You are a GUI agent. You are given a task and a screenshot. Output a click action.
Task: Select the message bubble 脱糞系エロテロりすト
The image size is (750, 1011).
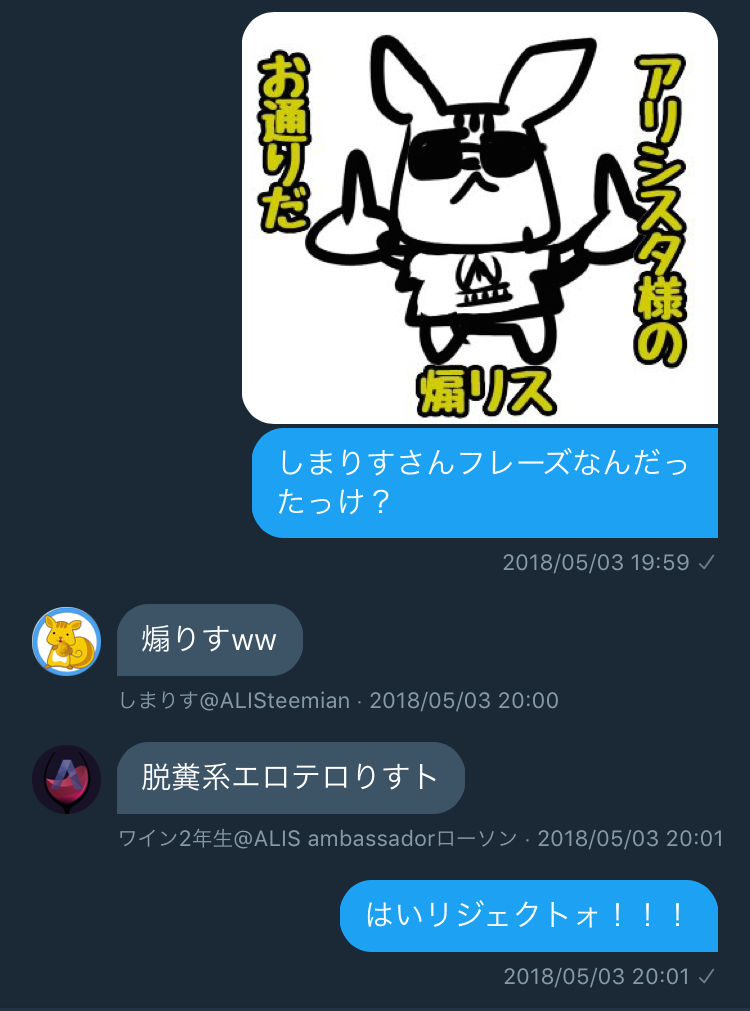tap(291, 778)
